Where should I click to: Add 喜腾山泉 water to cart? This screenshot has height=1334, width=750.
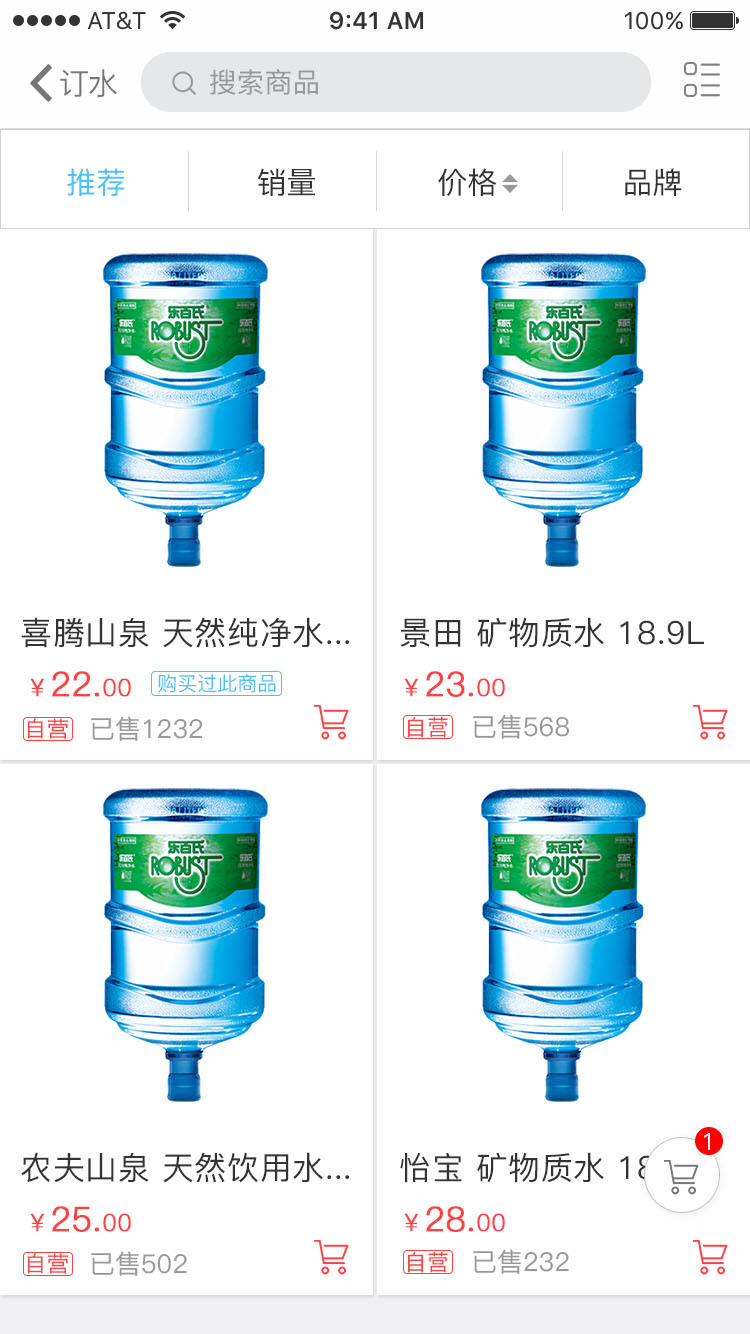tap(331, 722)
